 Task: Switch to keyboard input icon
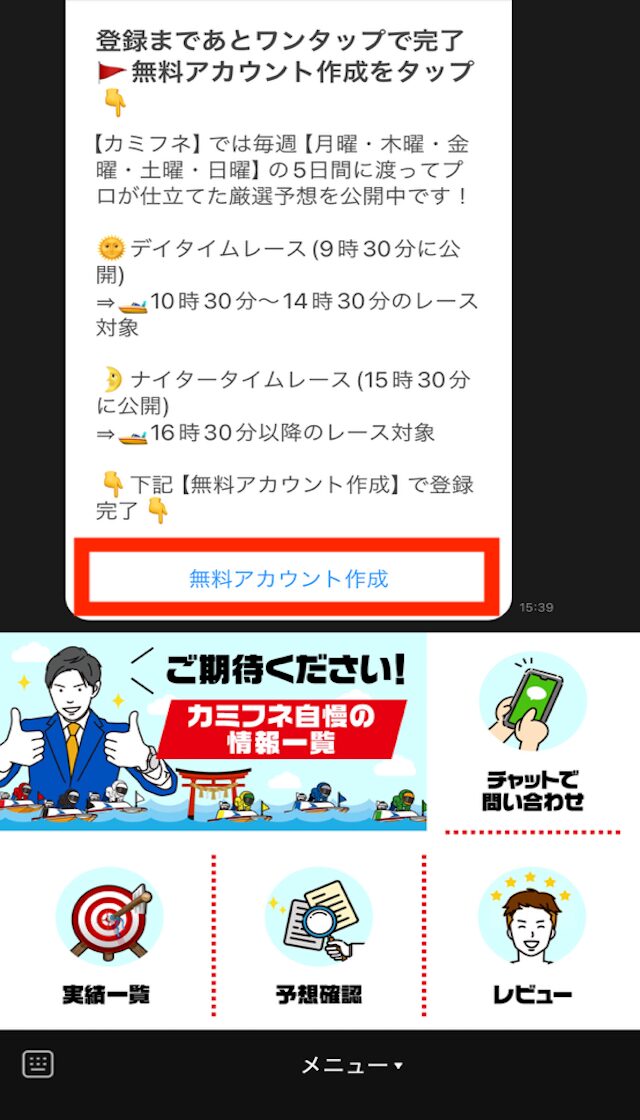[38, 1064]
